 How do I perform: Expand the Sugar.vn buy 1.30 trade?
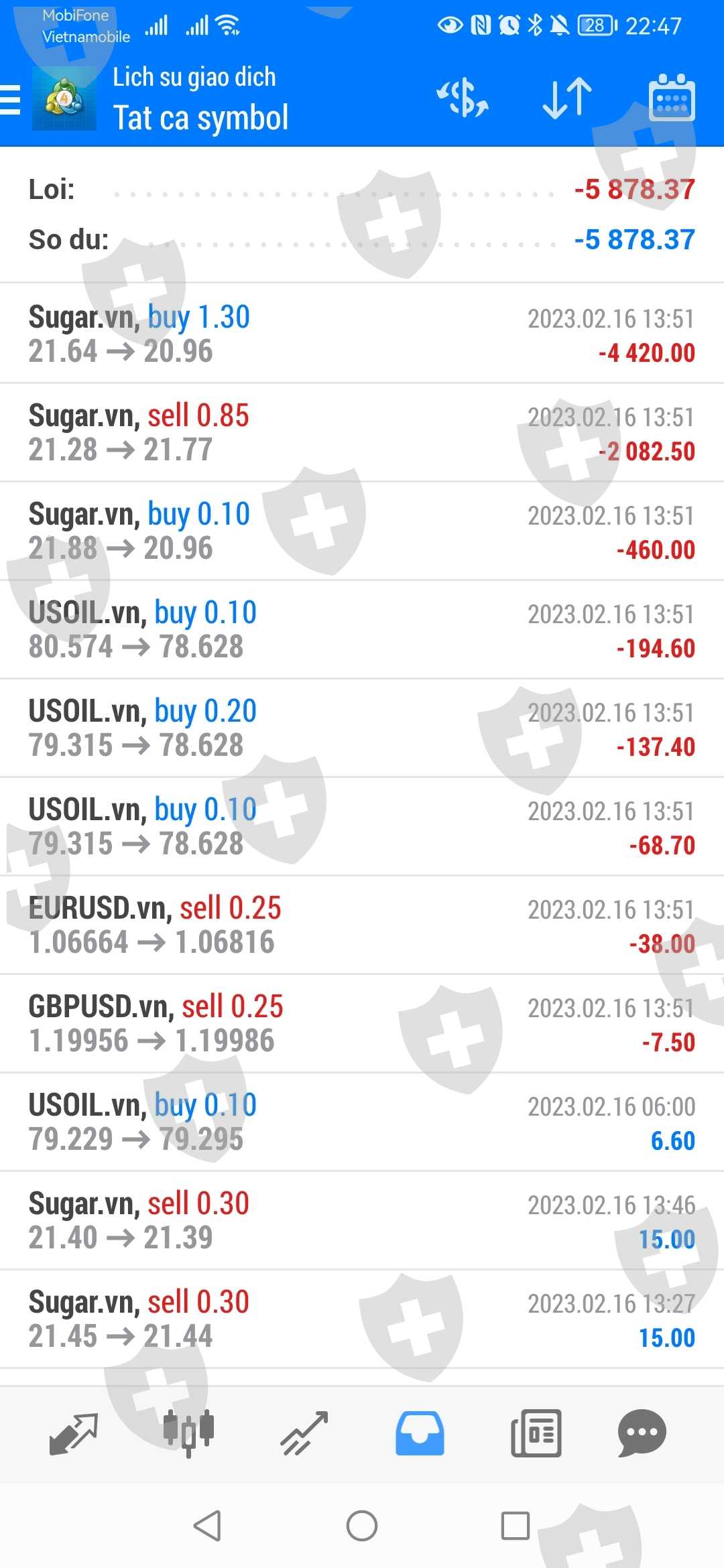(x=362, y=334)
